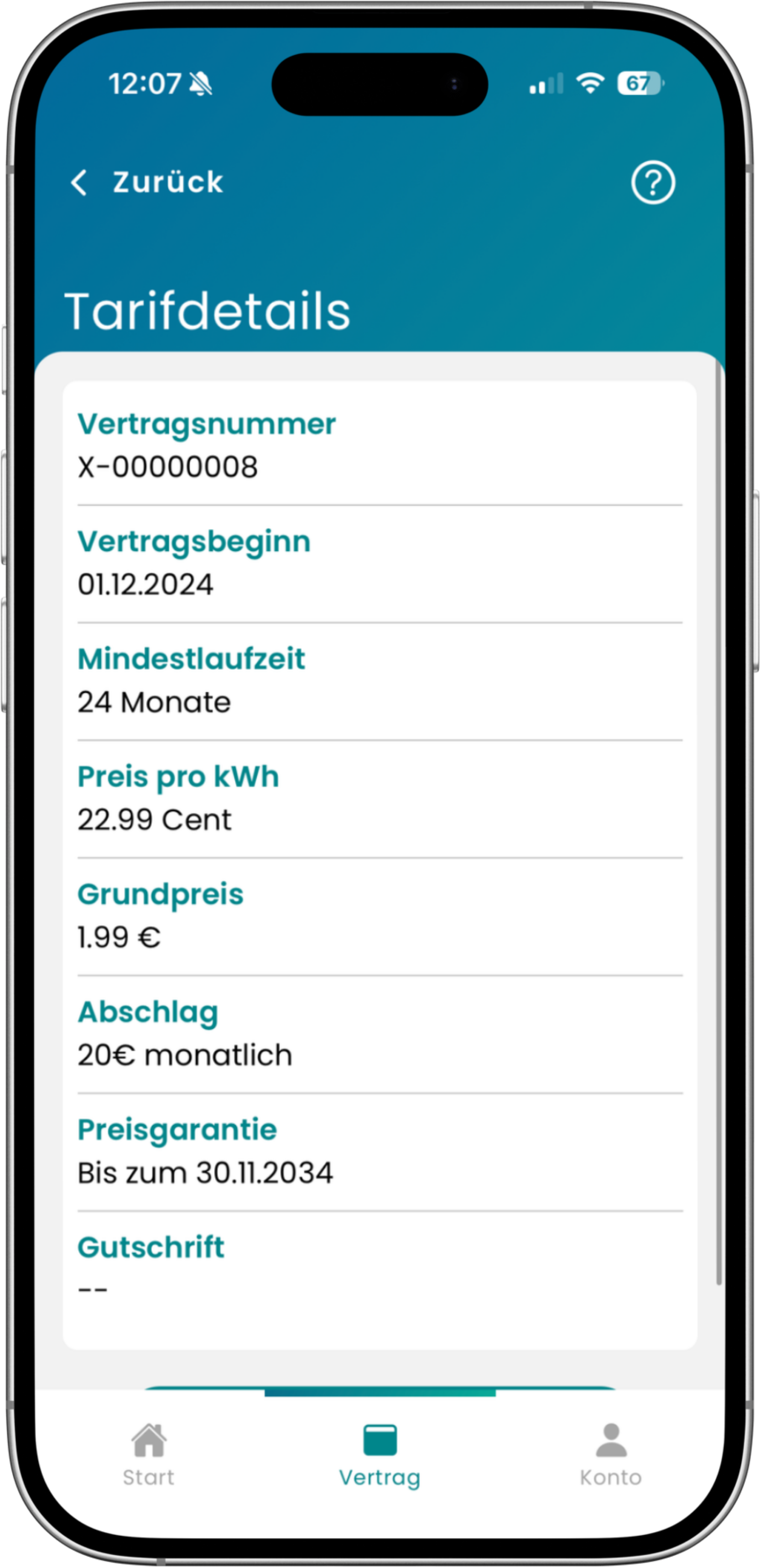761x1568 pixels.
Task: Go back with the Zurück button
Action: 147,182
